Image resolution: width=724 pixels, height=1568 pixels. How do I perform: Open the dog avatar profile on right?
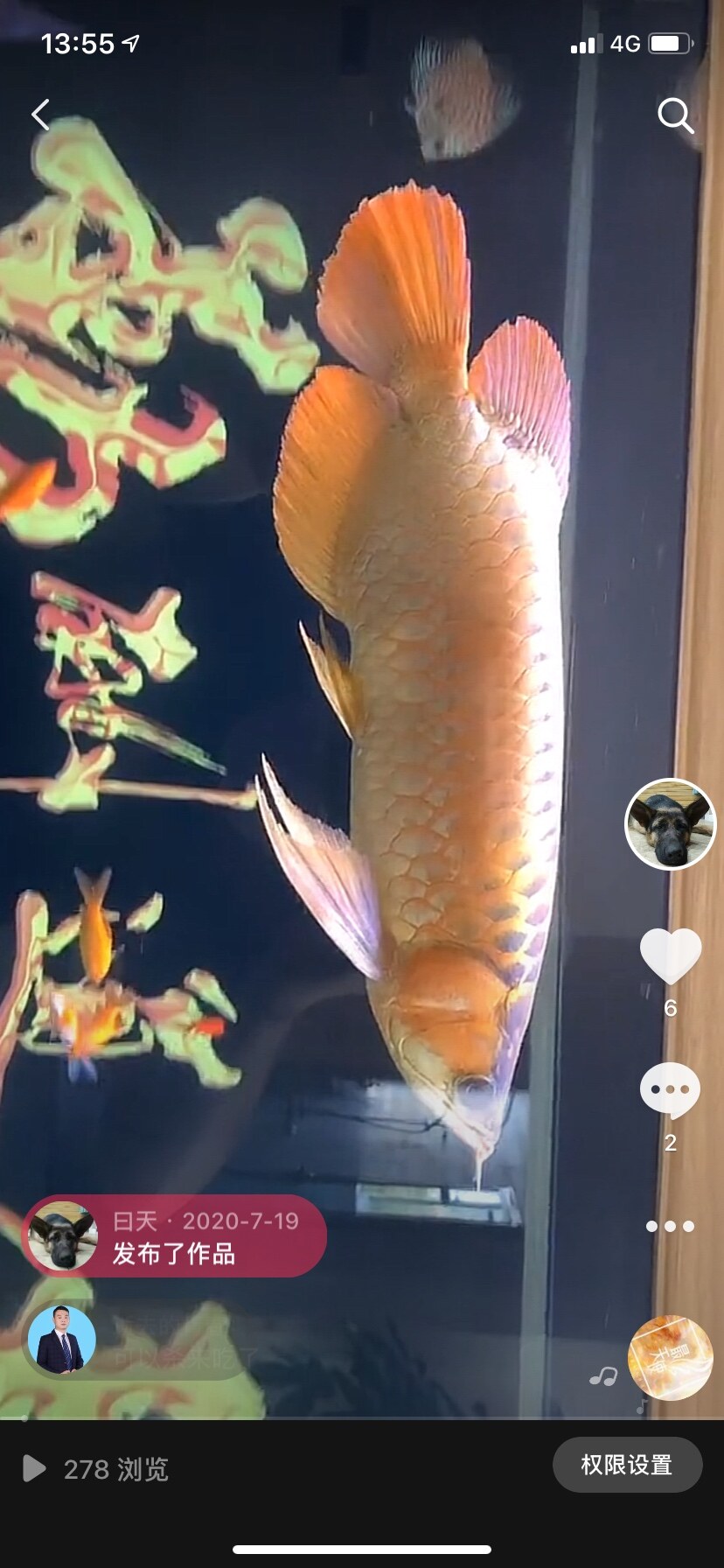671,824
